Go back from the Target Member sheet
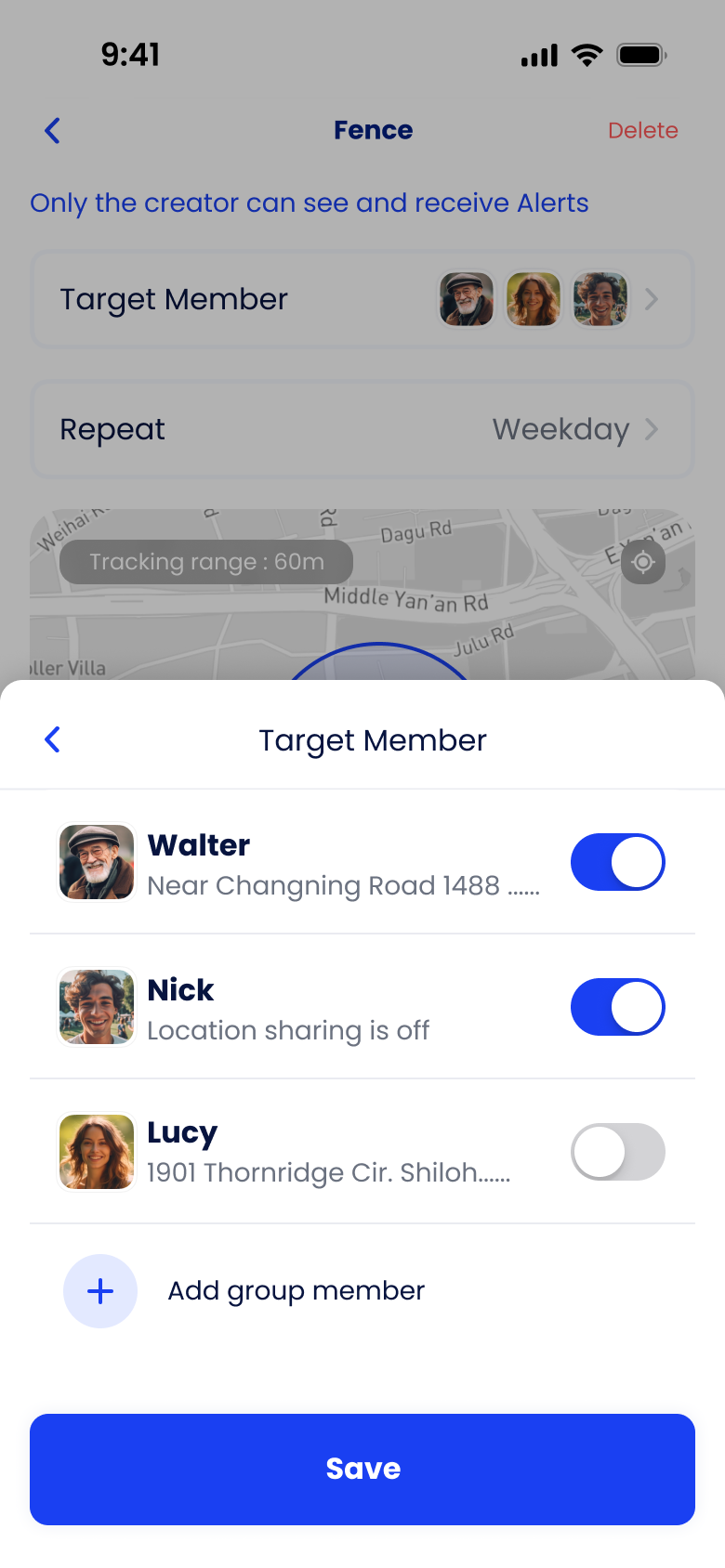Image resolution: width=725 pixels, height=1568 pixels. (53, 739)
